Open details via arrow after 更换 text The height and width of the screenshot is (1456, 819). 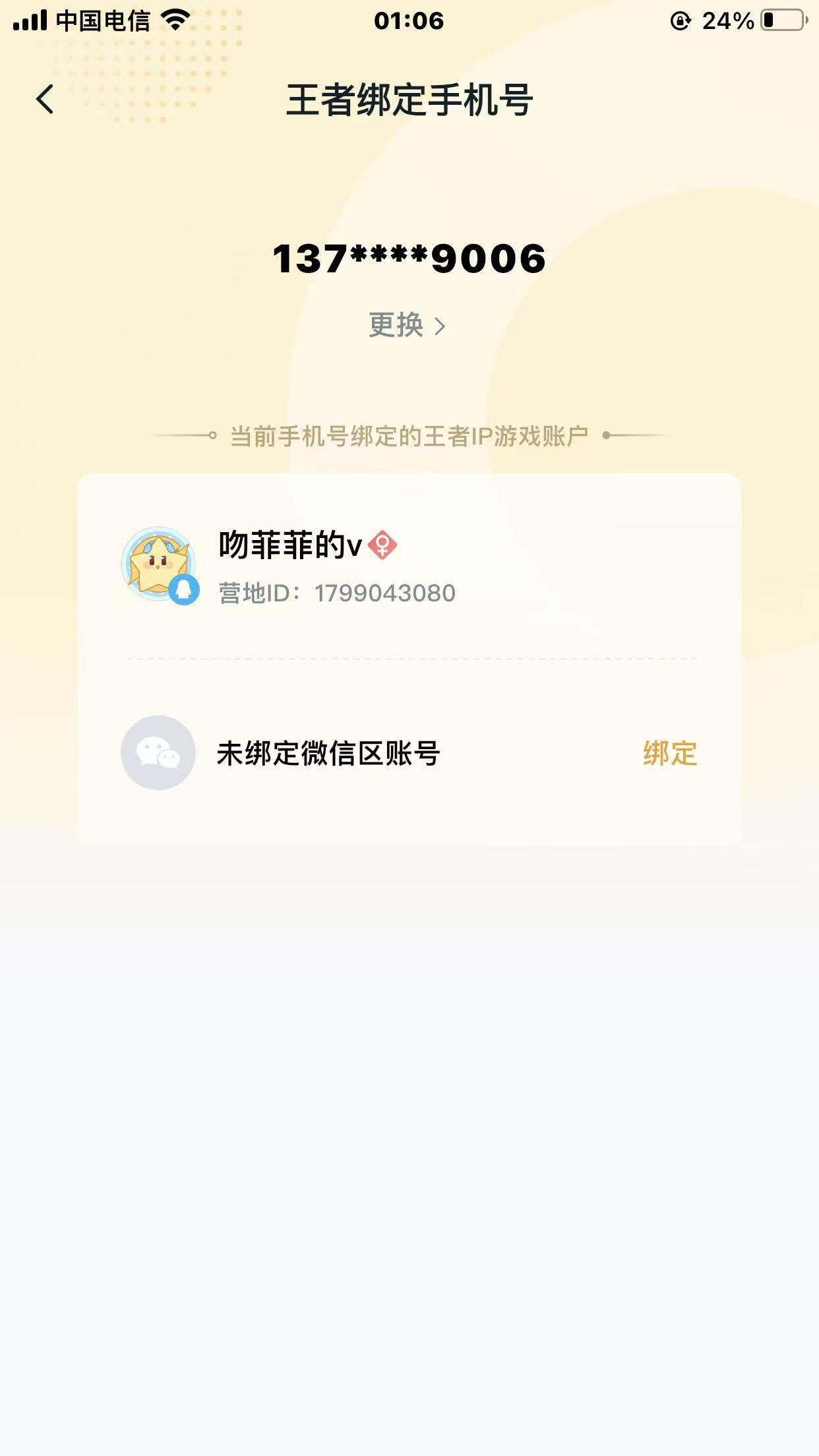click(440, 326)
